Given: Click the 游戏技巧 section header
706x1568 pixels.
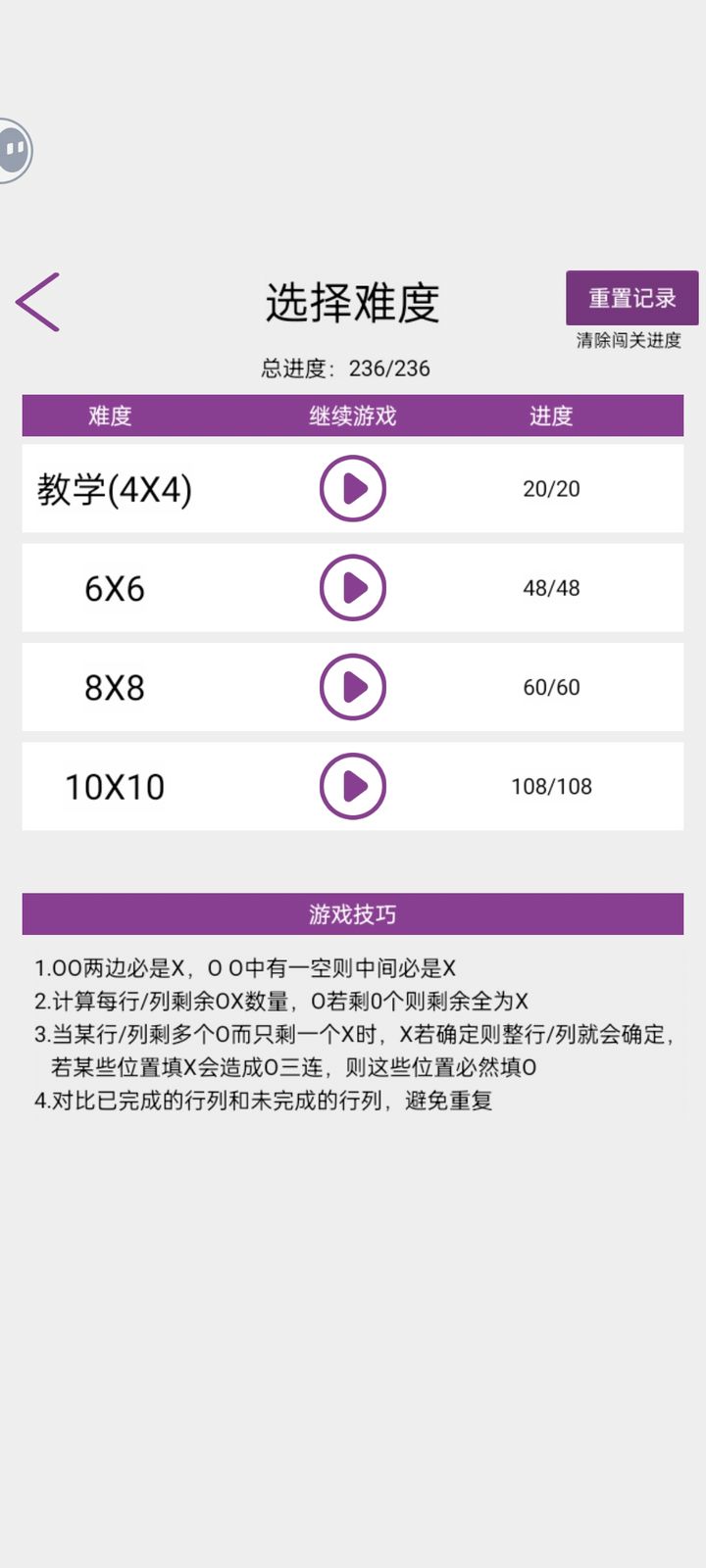Looking at the screenshot, I should [x=352, y=912].
